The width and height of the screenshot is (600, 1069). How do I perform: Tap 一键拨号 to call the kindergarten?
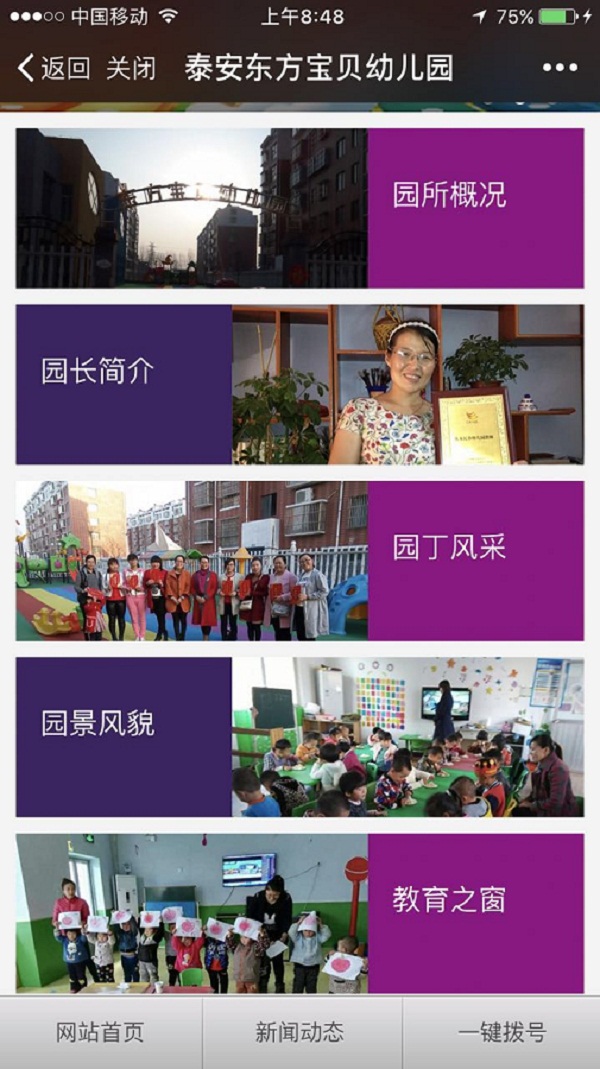click(x=502, y=1033)
